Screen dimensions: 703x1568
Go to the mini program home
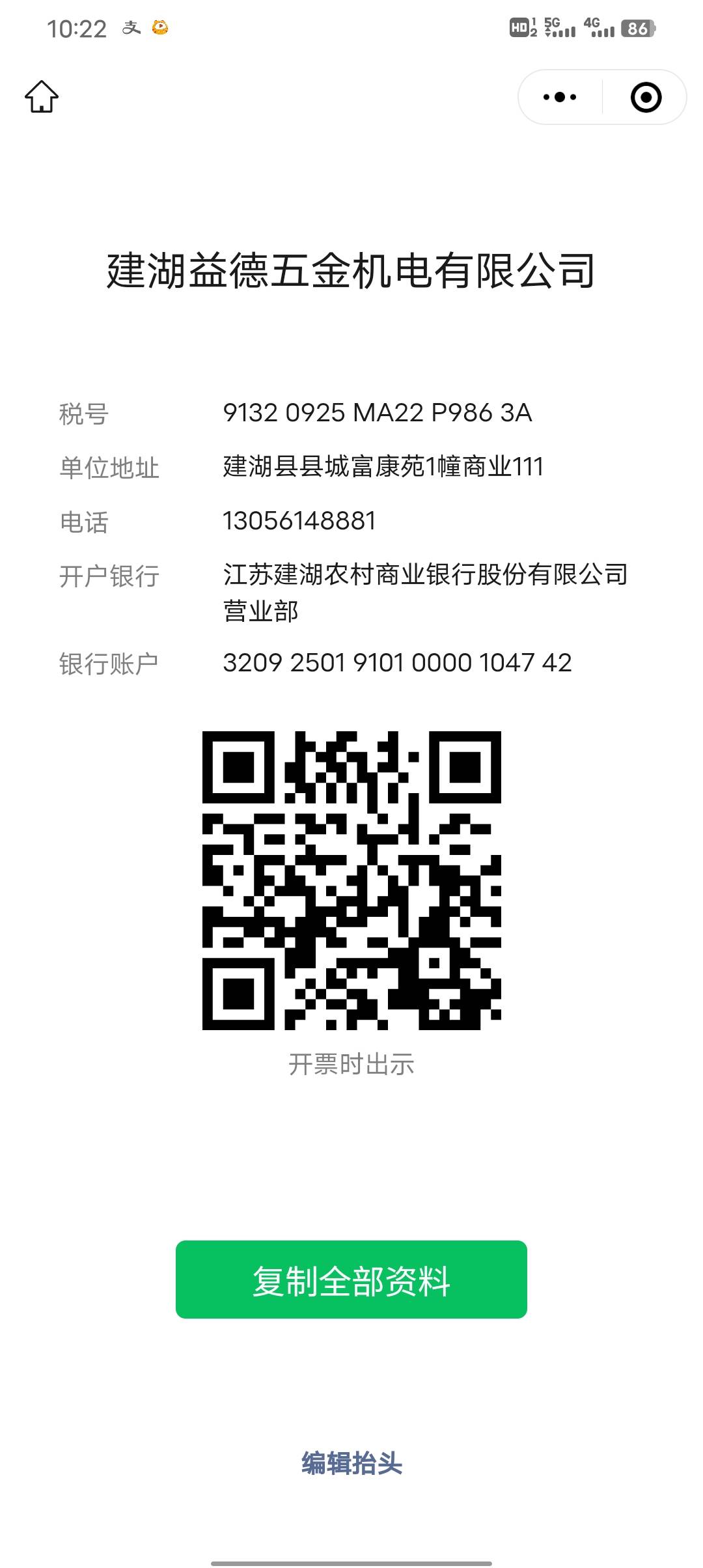click(x=42, y=97)
